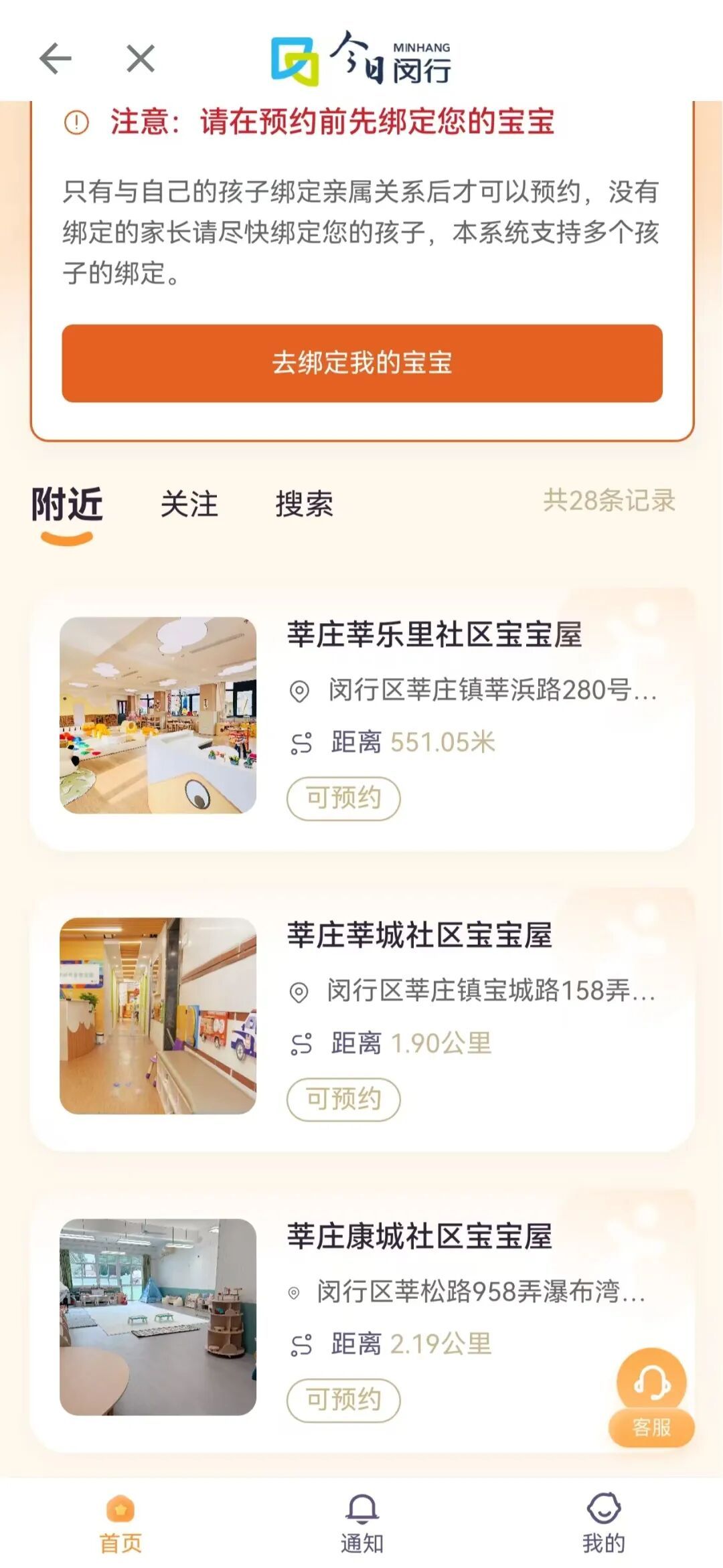The height and width of the screenshot is (1568, 723).
Task: Tap 可预约 for 莘庄莘乐里社区宝宝屋
Action: pyautogui.click(x=343, y=798)
